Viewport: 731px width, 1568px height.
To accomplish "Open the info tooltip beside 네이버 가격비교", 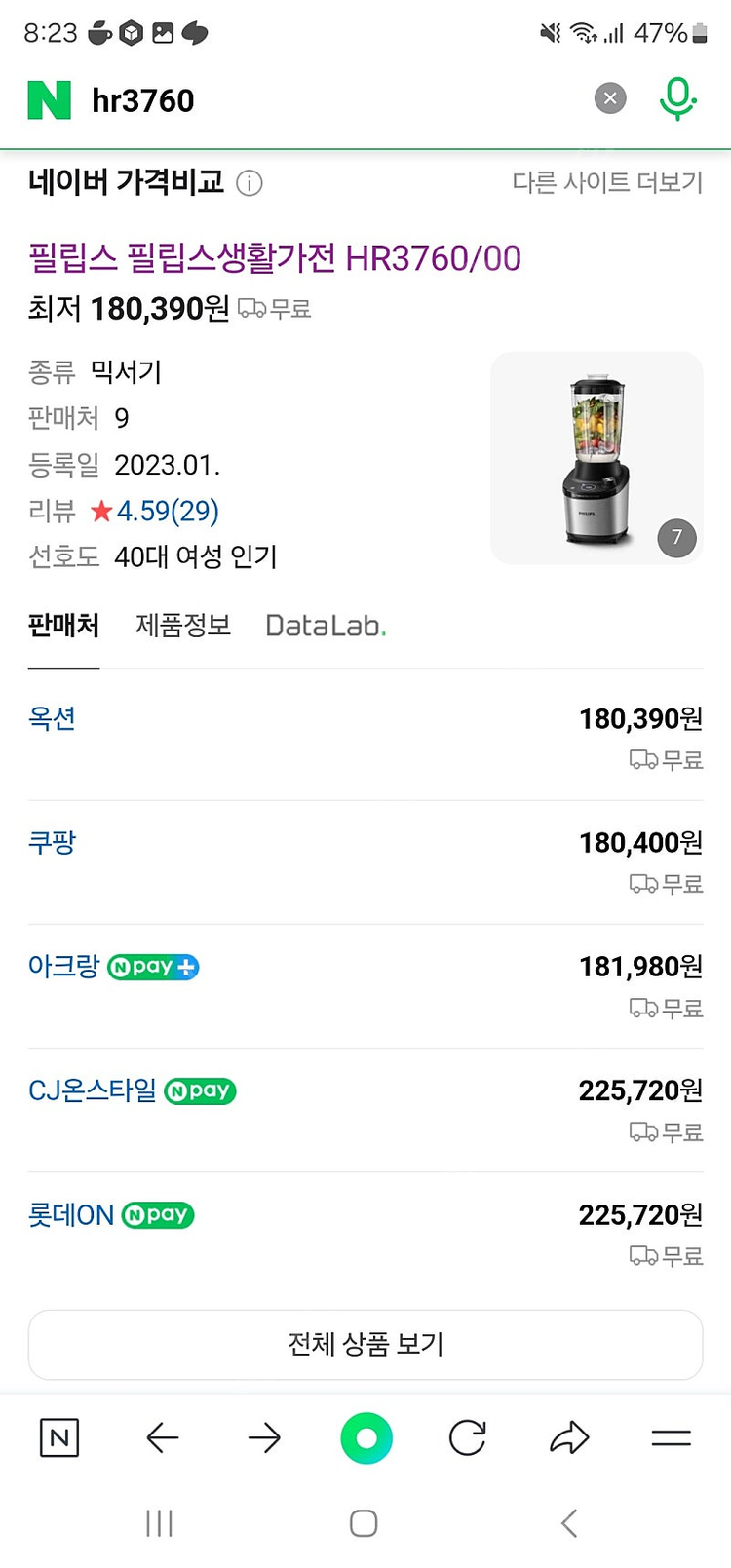I will pyautogui.click(x=250, y=183).
